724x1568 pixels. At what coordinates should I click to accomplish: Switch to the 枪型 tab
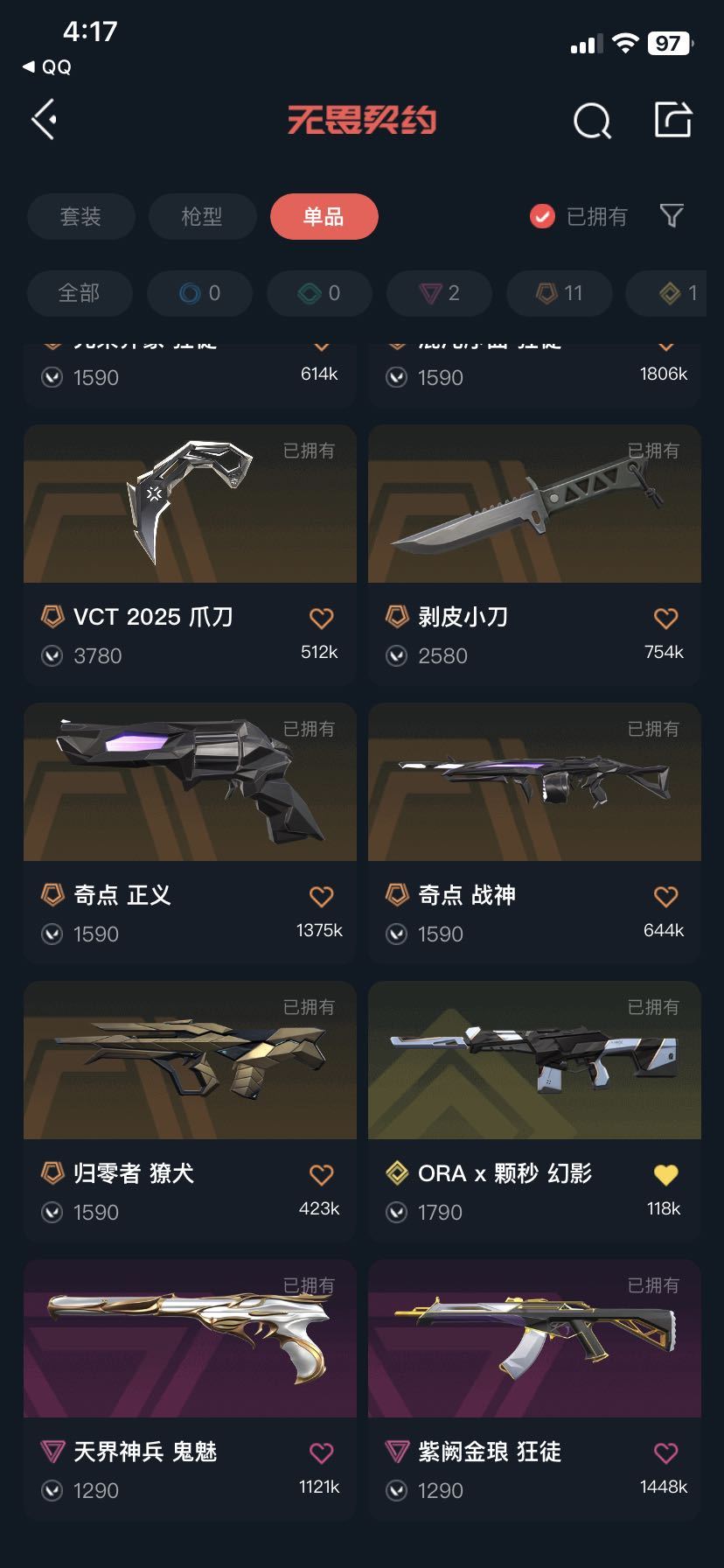point(202,216)
